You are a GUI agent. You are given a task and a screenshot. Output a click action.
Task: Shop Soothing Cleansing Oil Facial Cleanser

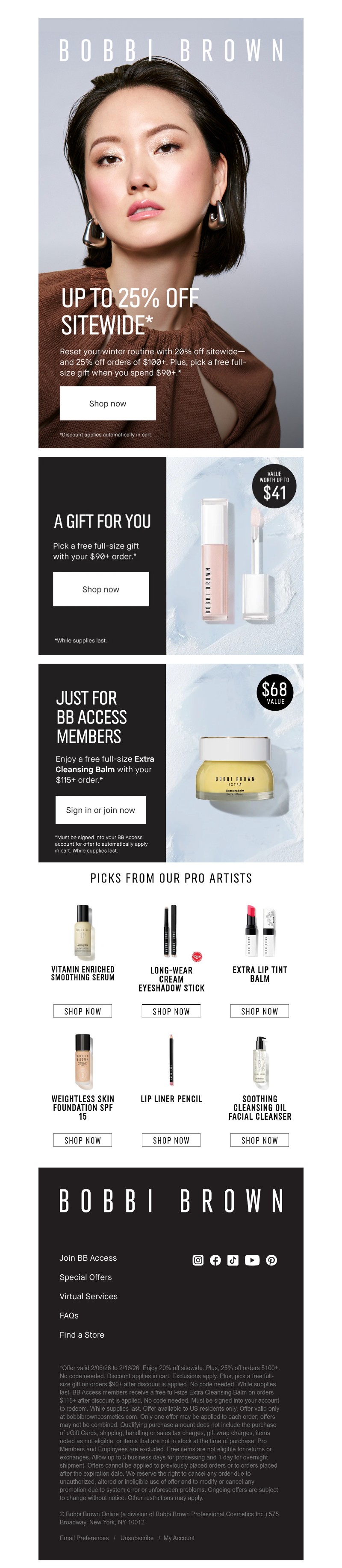(x=259, y=1140)
